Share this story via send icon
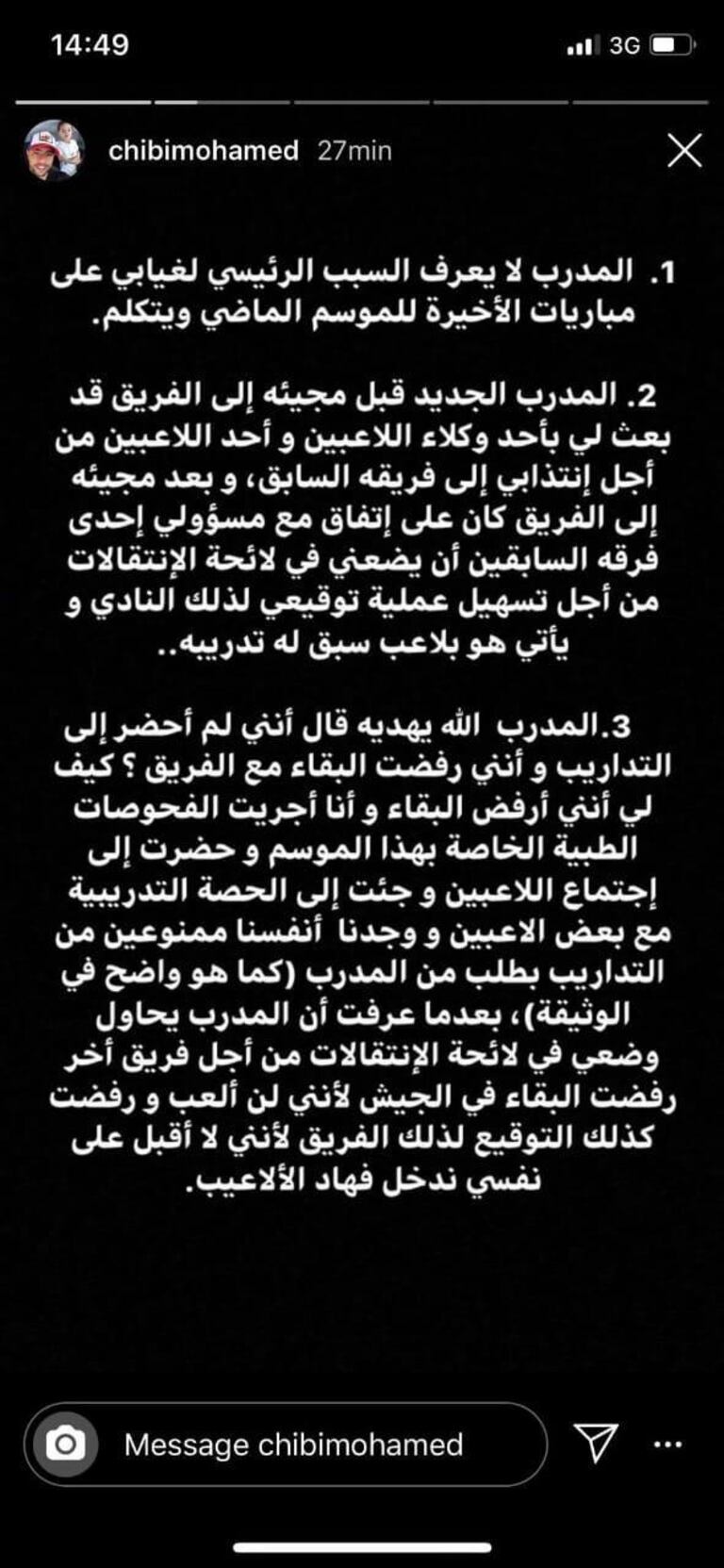 coord(596,1443)
